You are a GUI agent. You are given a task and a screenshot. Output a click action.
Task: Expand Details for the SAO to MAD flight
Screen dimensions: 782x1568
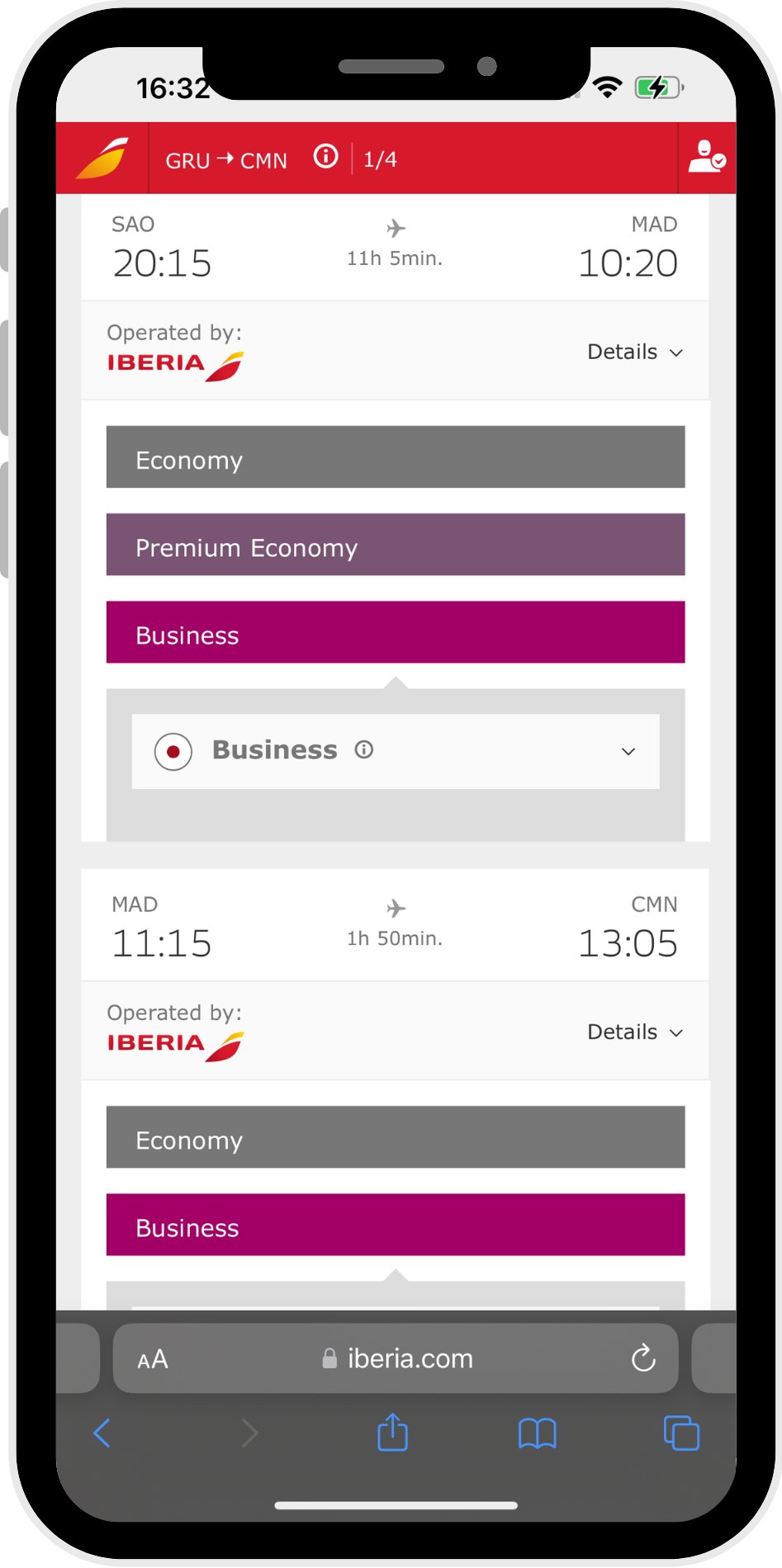634,352
